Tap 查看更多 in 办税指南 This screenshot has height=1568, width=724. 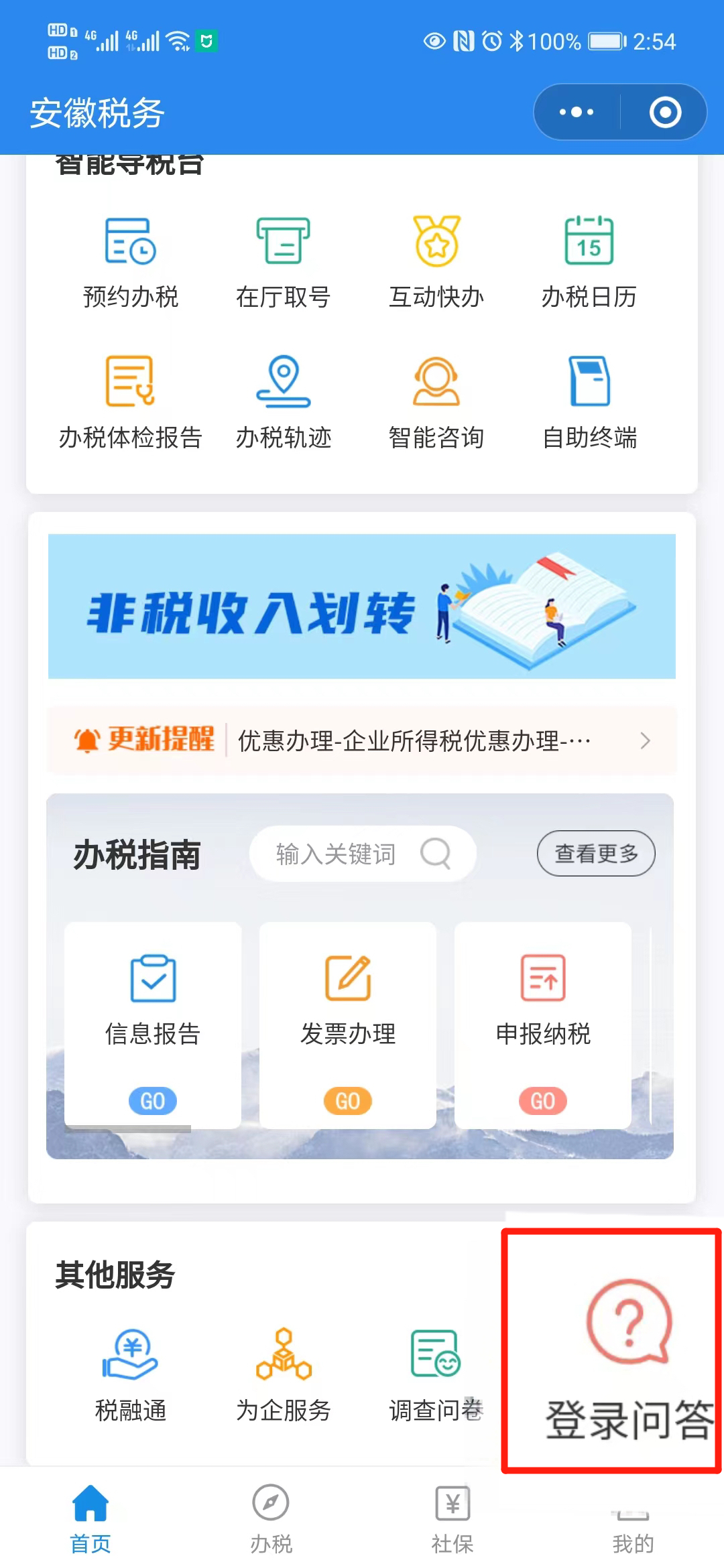(596, 854)
